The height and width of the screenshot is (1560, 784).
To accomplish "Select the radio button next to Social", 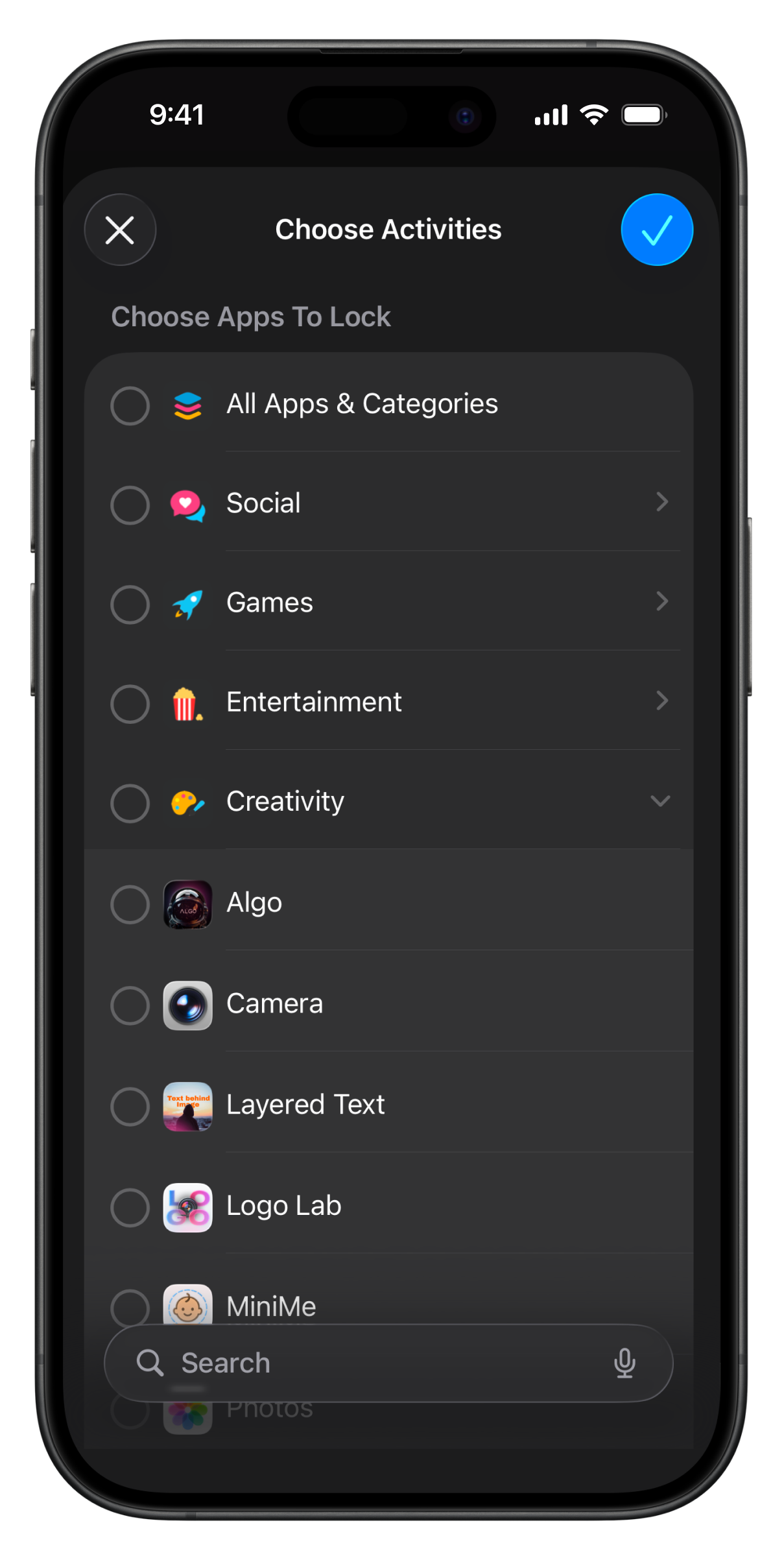I will tap(130, 505).
